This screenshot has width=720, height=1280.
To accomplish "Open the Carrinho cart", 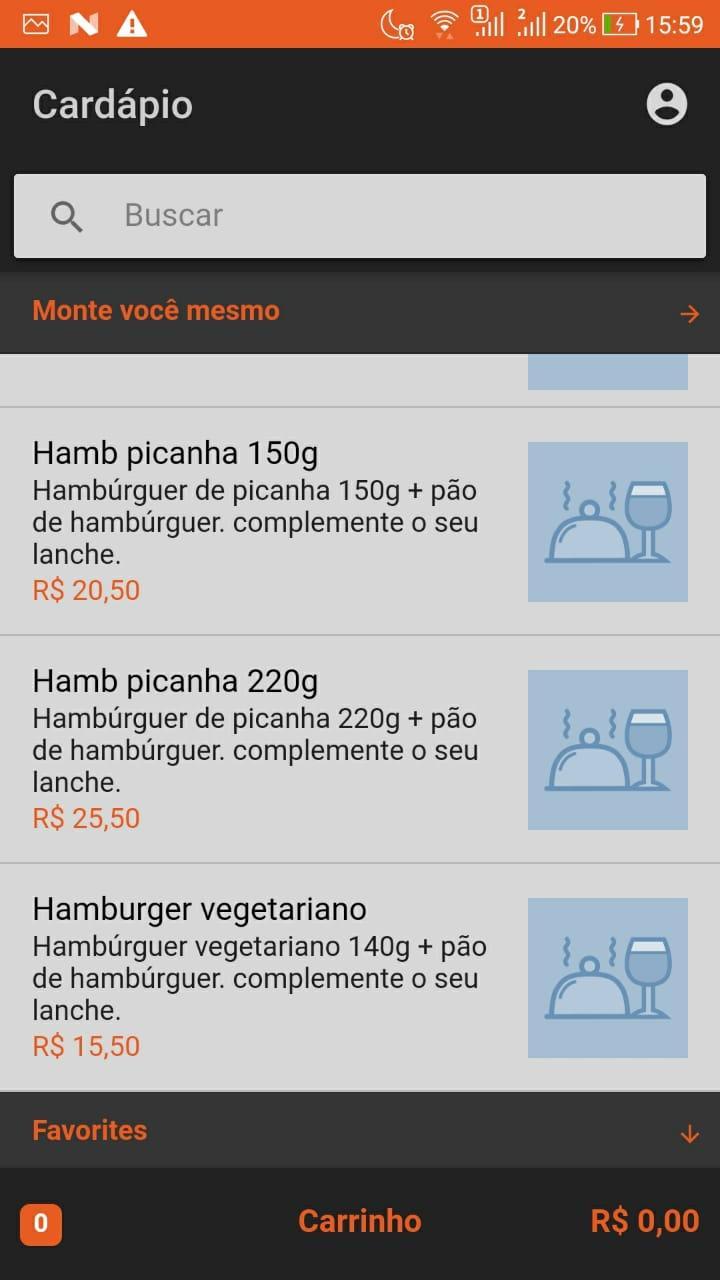I will tap(360, 1221).
